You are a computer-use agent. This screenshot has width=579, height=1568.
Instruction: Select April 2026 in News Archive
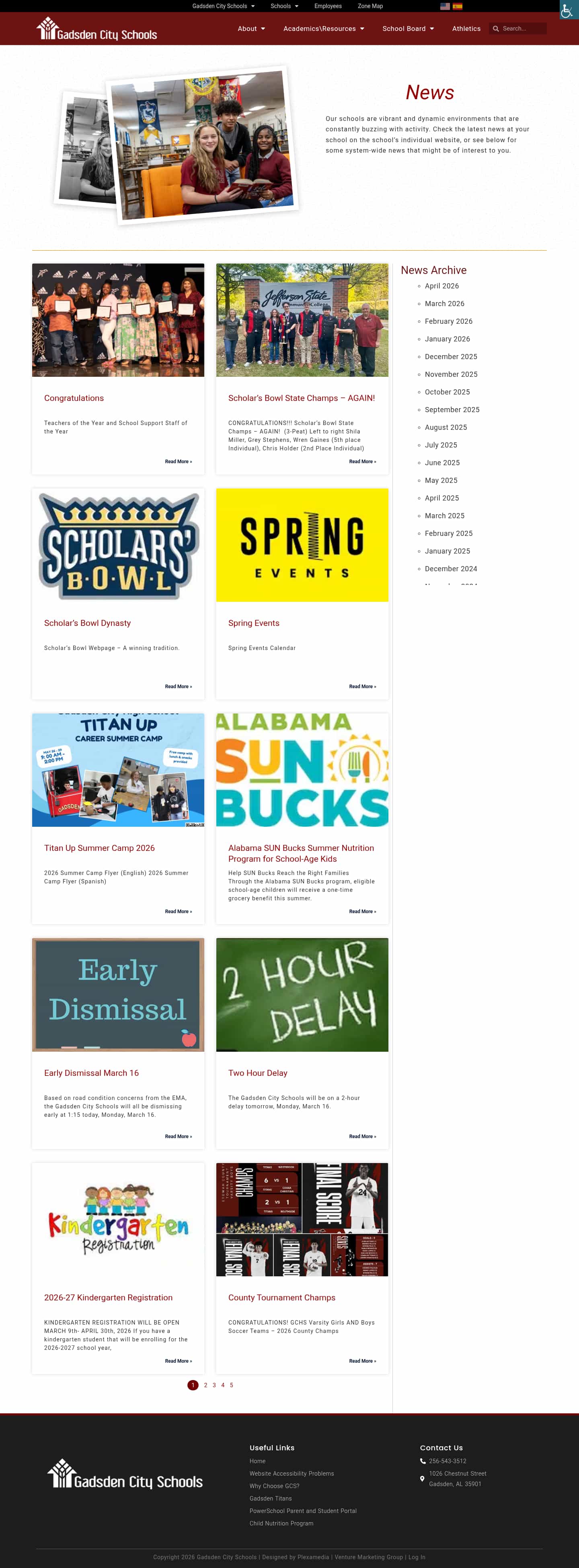[441, 286]
